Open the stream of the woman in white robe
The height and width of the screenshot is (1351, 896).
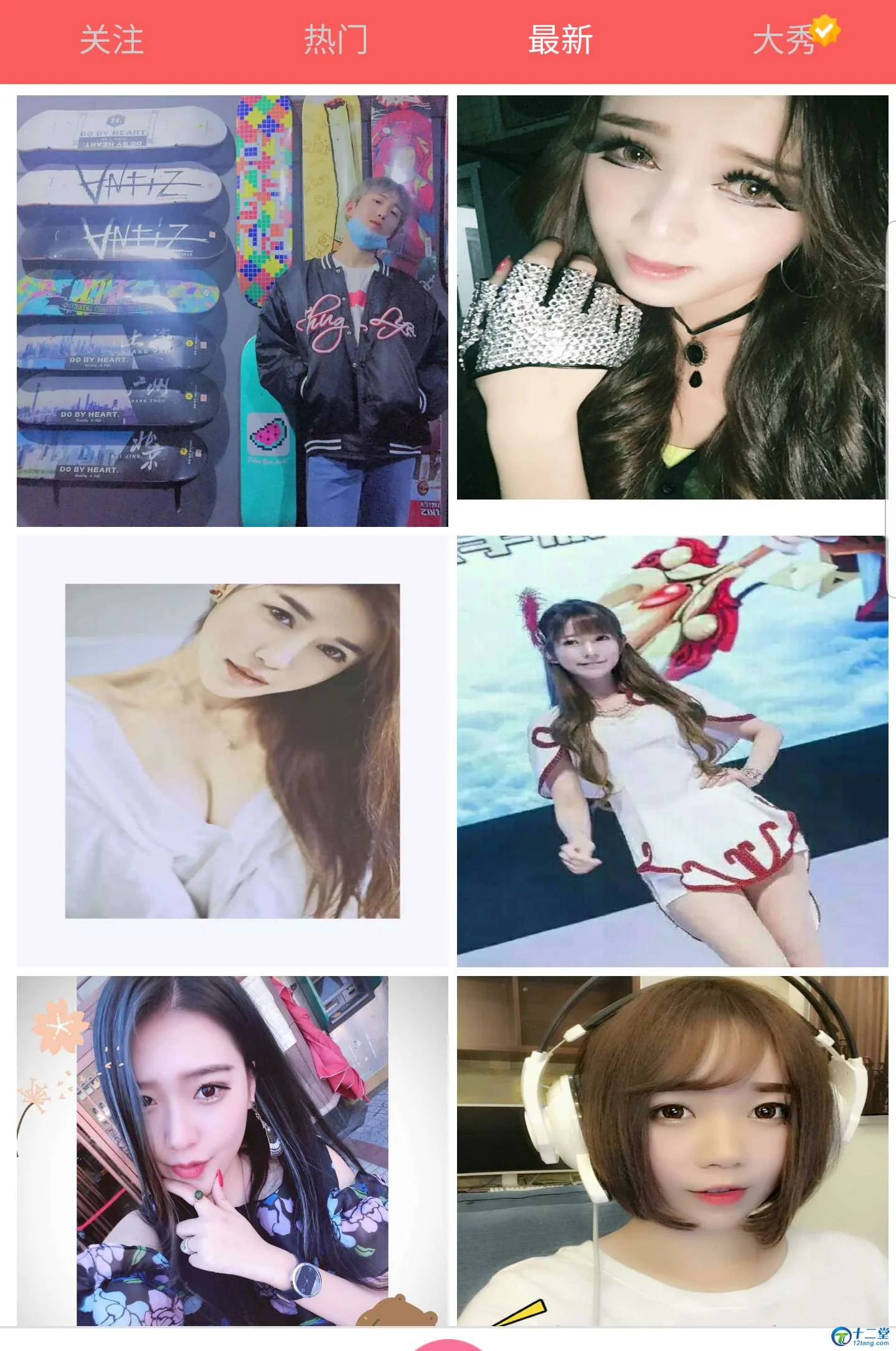click(232, 751)
